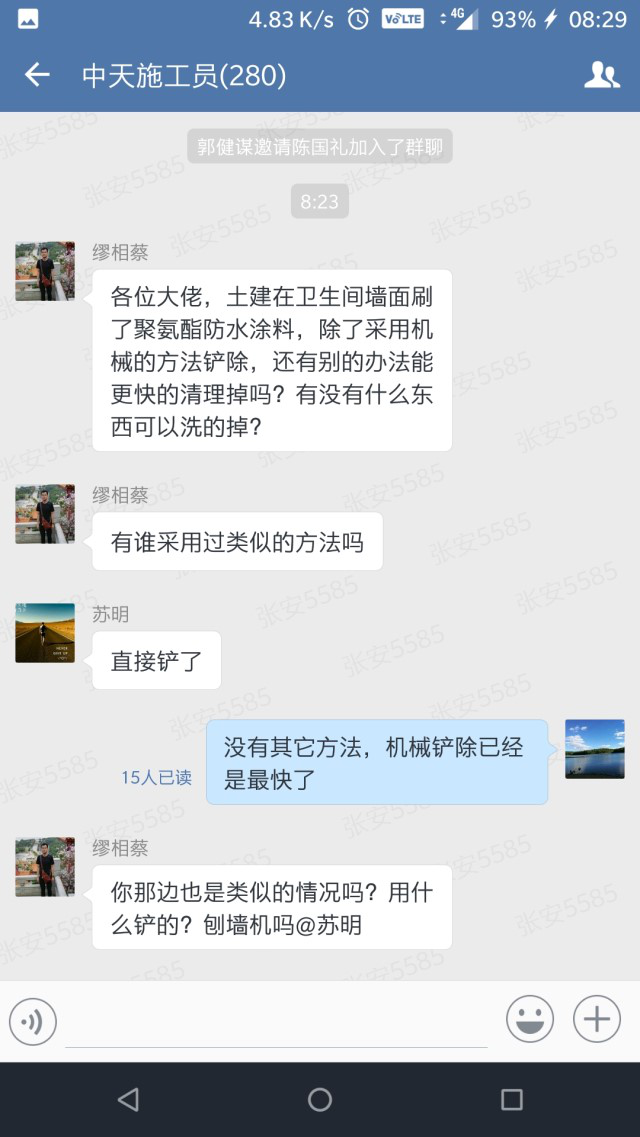Go to the system home screen

(320, 1100)
